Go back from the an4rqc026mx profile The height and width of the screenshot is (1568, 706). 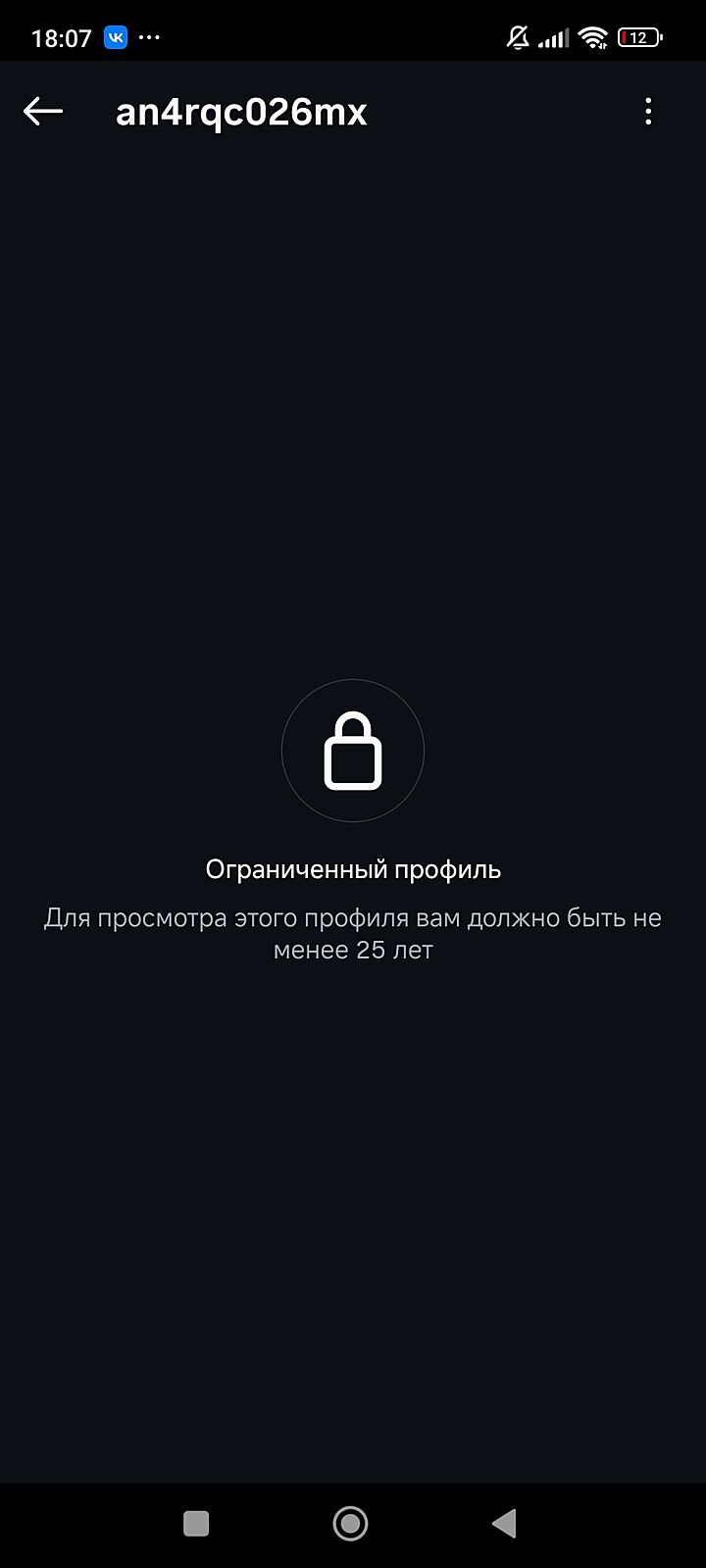tap(43, 112)
